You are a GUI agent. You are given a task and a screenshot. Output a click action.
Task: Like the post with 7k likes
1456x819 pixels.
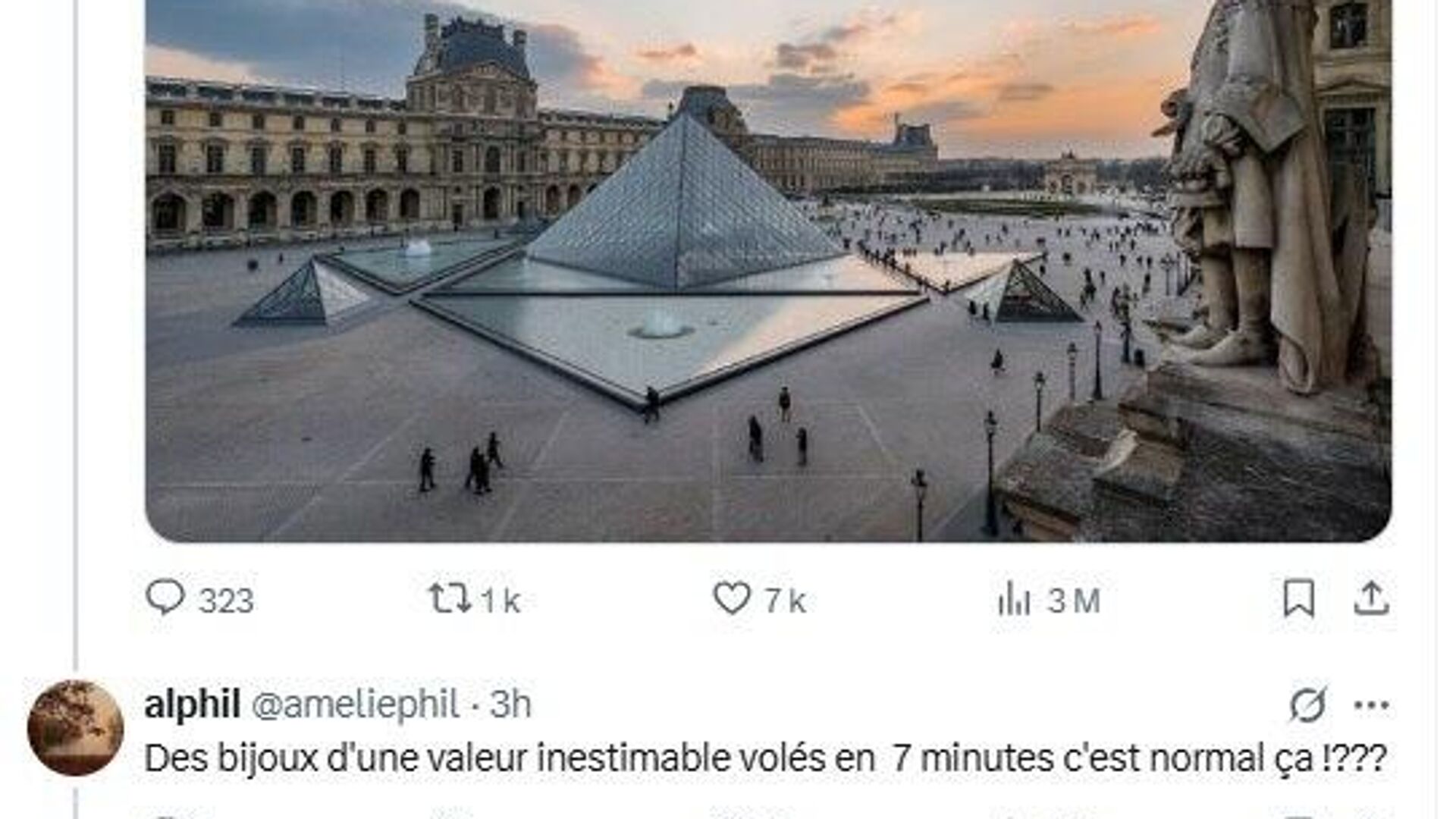(732, 598)
